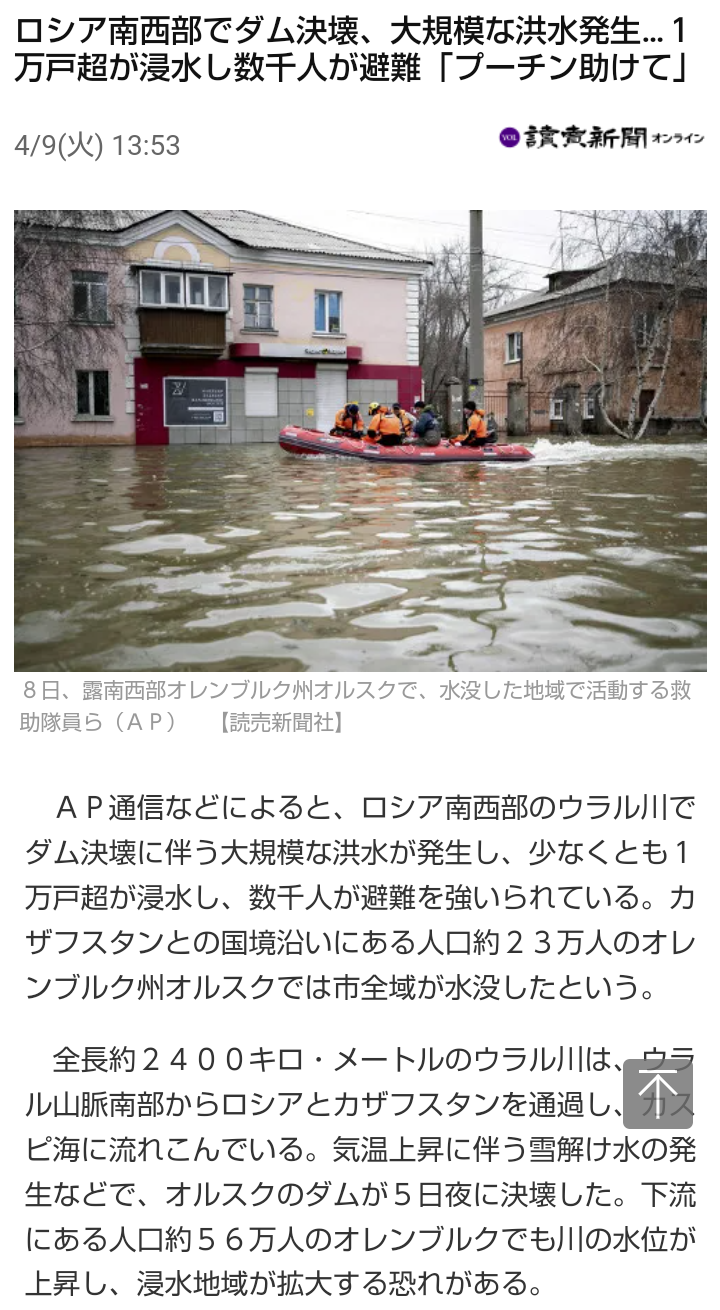The width and height of the screenshot is (720, 1310).
Task: Open the Yomiuri Shimbun Online source logo
Action: 601,139
